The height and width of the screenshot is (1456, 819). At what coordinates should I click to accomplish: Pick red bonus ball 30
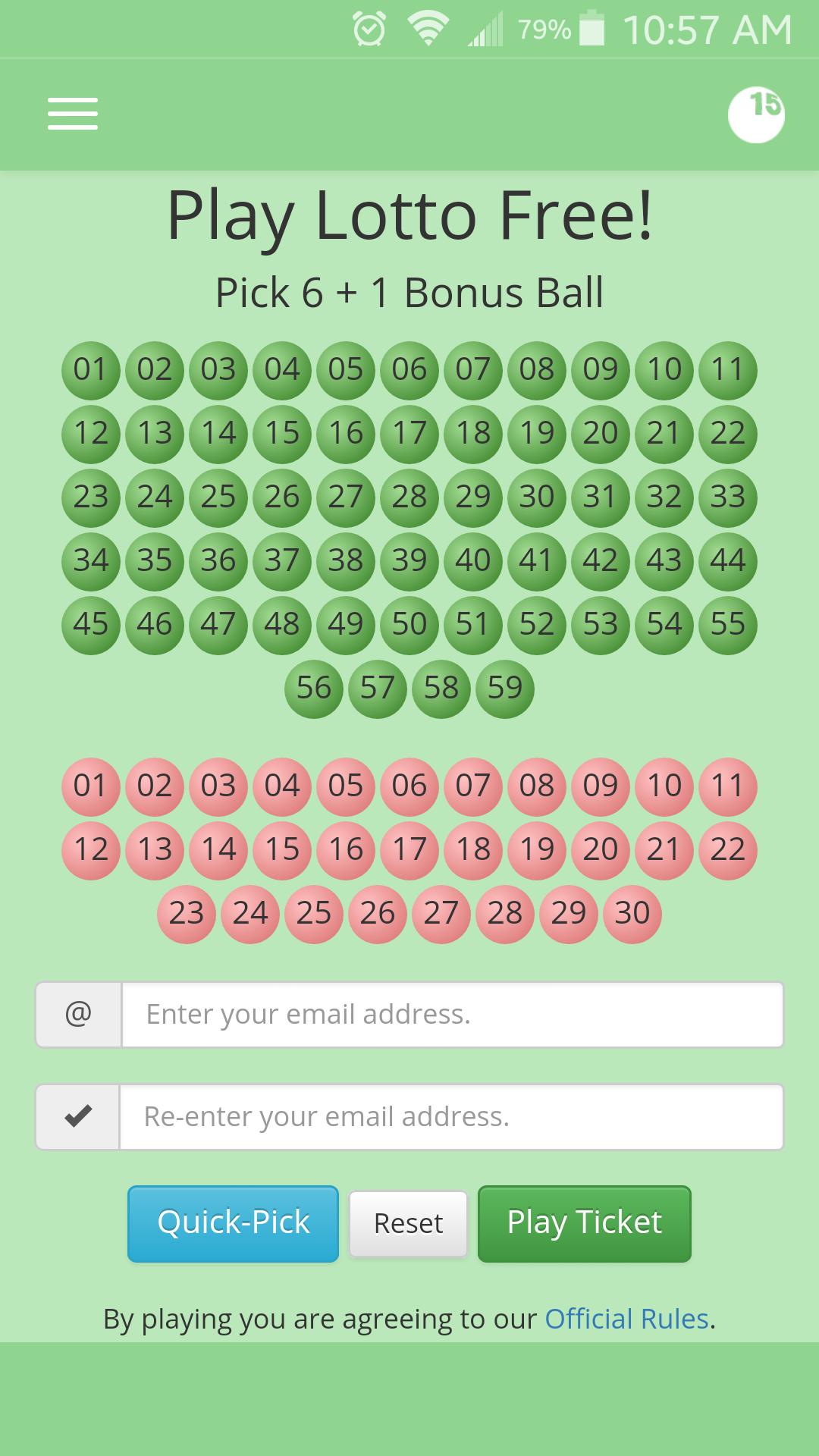click(632, 914)
